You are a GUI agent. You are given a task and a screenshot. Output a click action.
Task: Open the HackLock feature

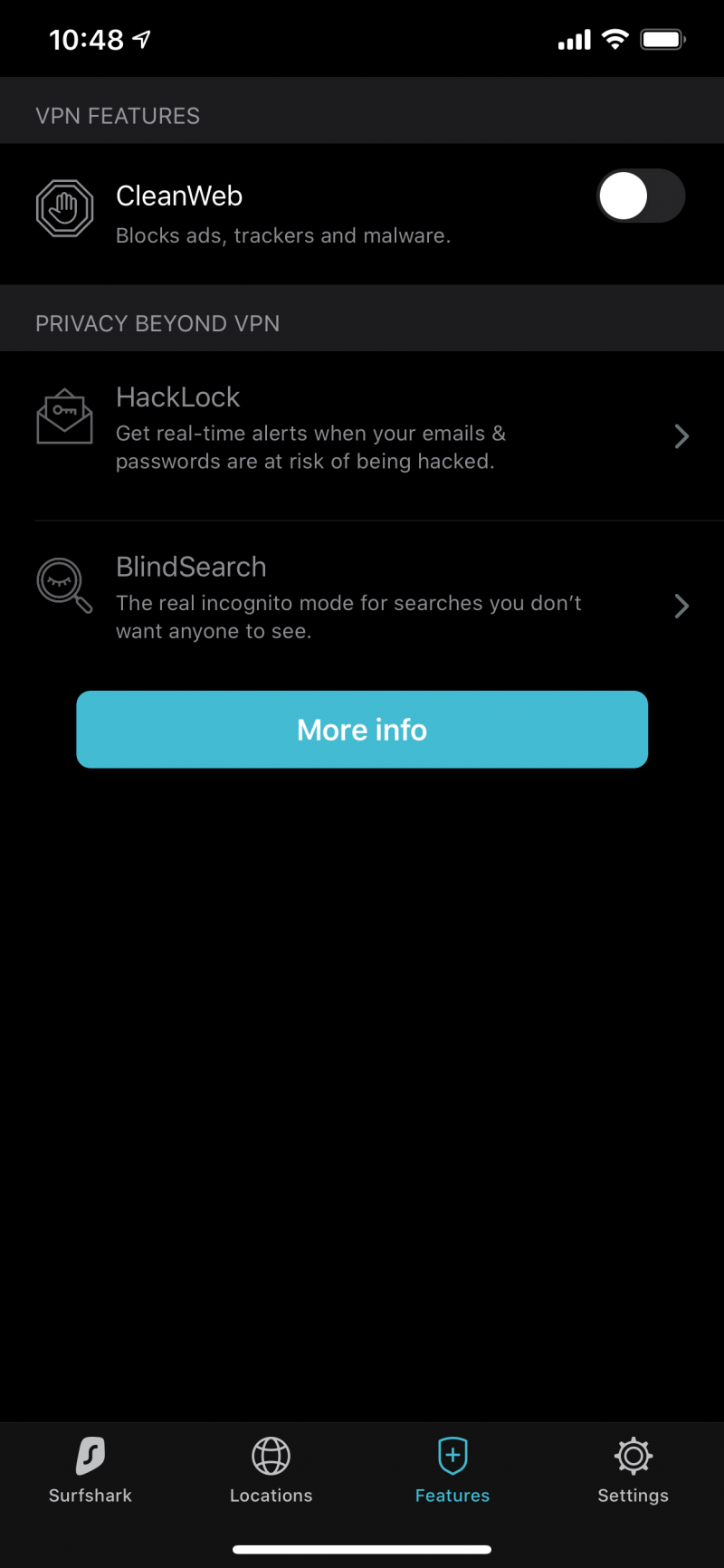[x=362, y=436]
